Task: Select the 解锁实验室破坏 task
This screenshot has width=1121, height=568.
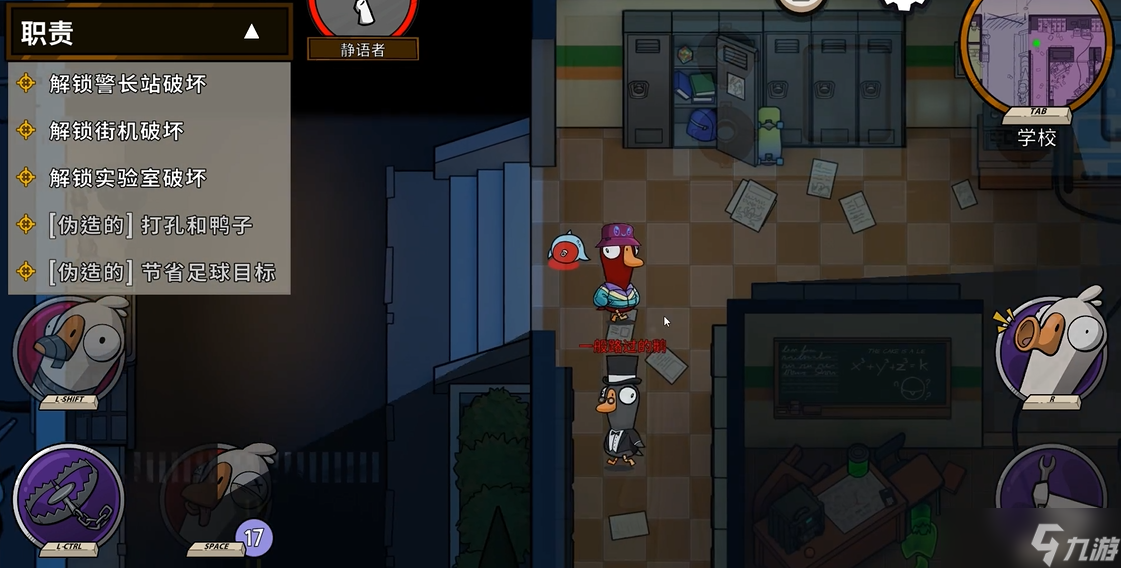Action: [x=128, y=178]
